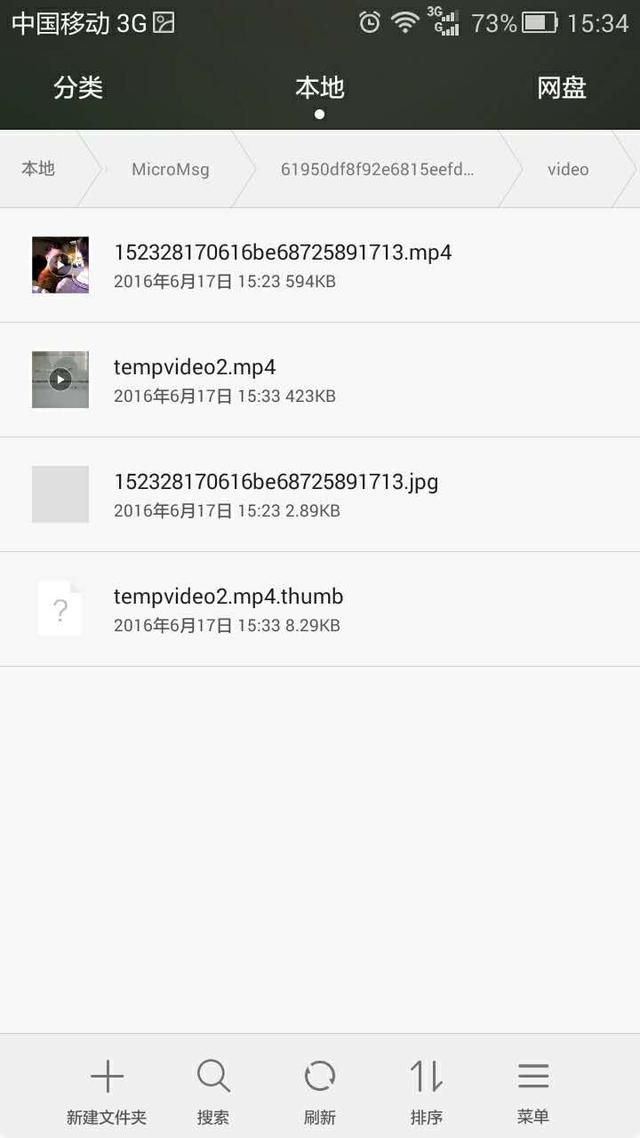Open the 61950df8f92e6815eefd breadcrumb folder
The image size is (640, 1138).
coord(377,169)
